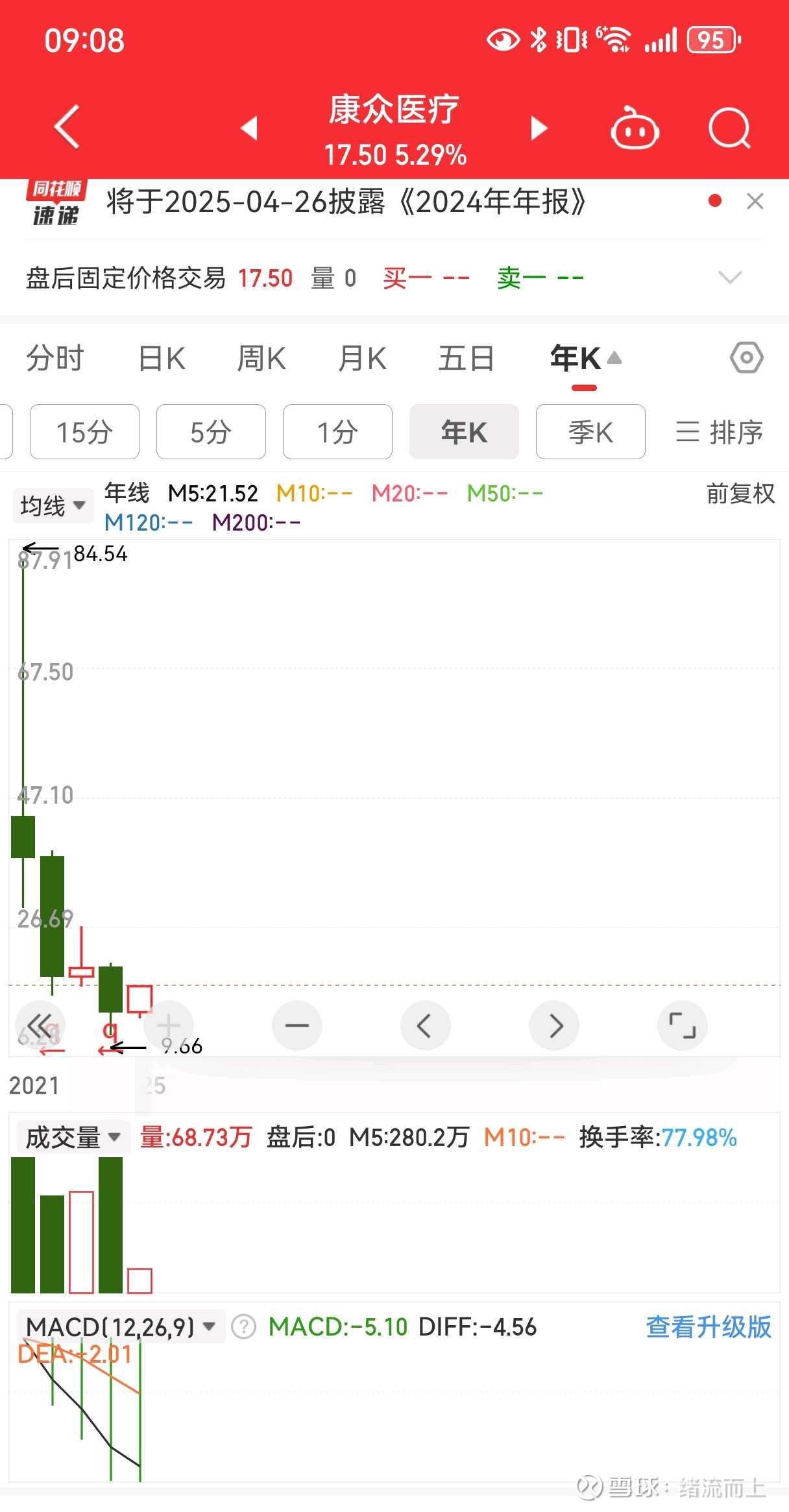Switch to the 日K tab
Image resolution: width=789 pixels, height=1512 pixels.
162,358
